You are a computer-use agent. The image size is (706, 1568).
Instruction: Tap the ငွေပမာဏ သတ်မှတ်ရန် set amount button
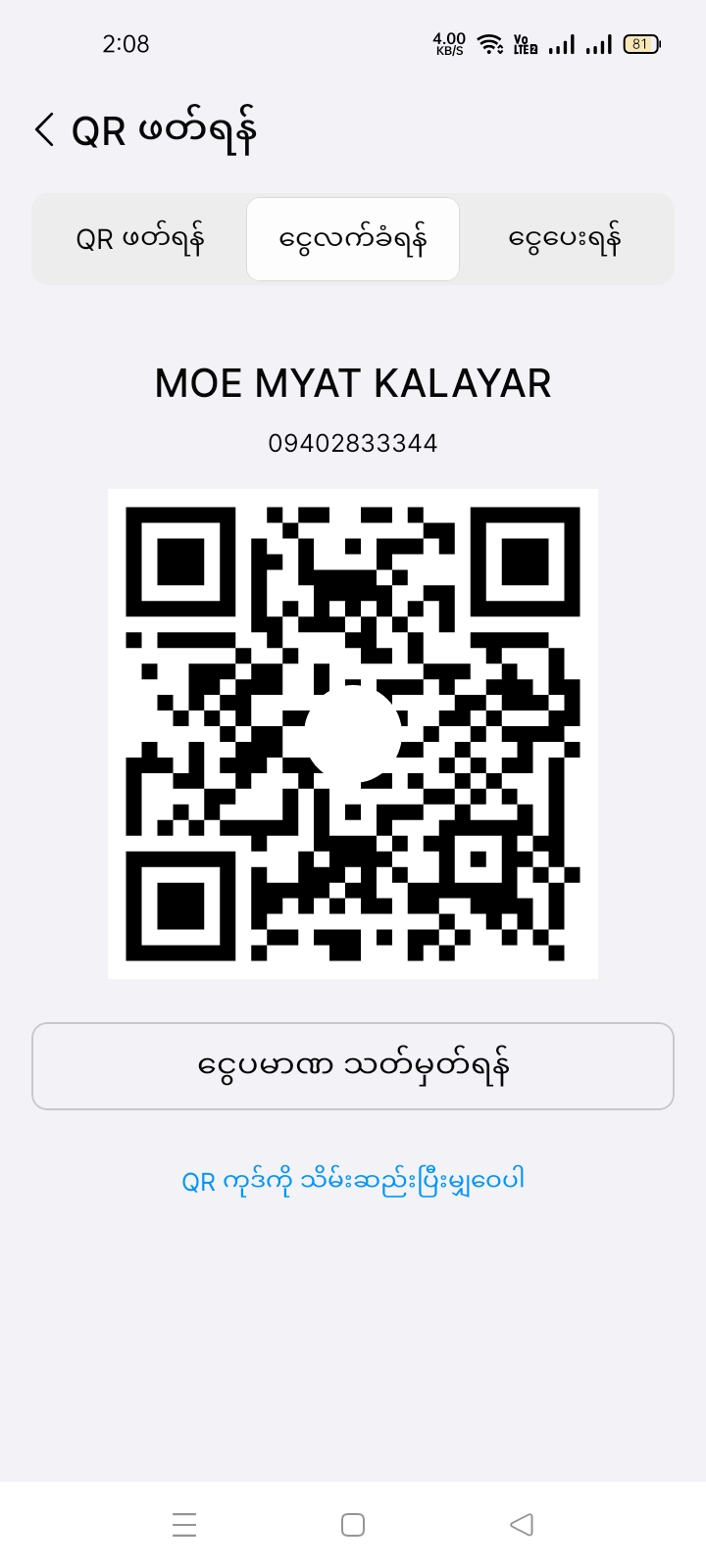[353, 1066]
